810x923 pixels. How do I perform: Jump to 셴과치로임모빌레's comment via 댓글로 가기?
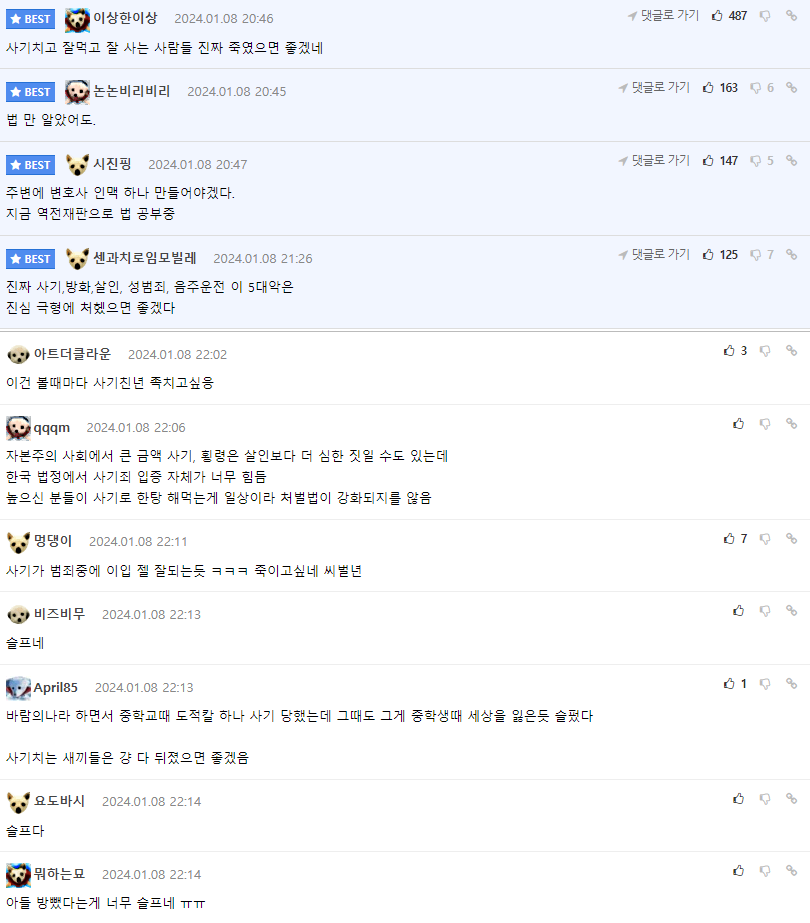click(654, 255)
